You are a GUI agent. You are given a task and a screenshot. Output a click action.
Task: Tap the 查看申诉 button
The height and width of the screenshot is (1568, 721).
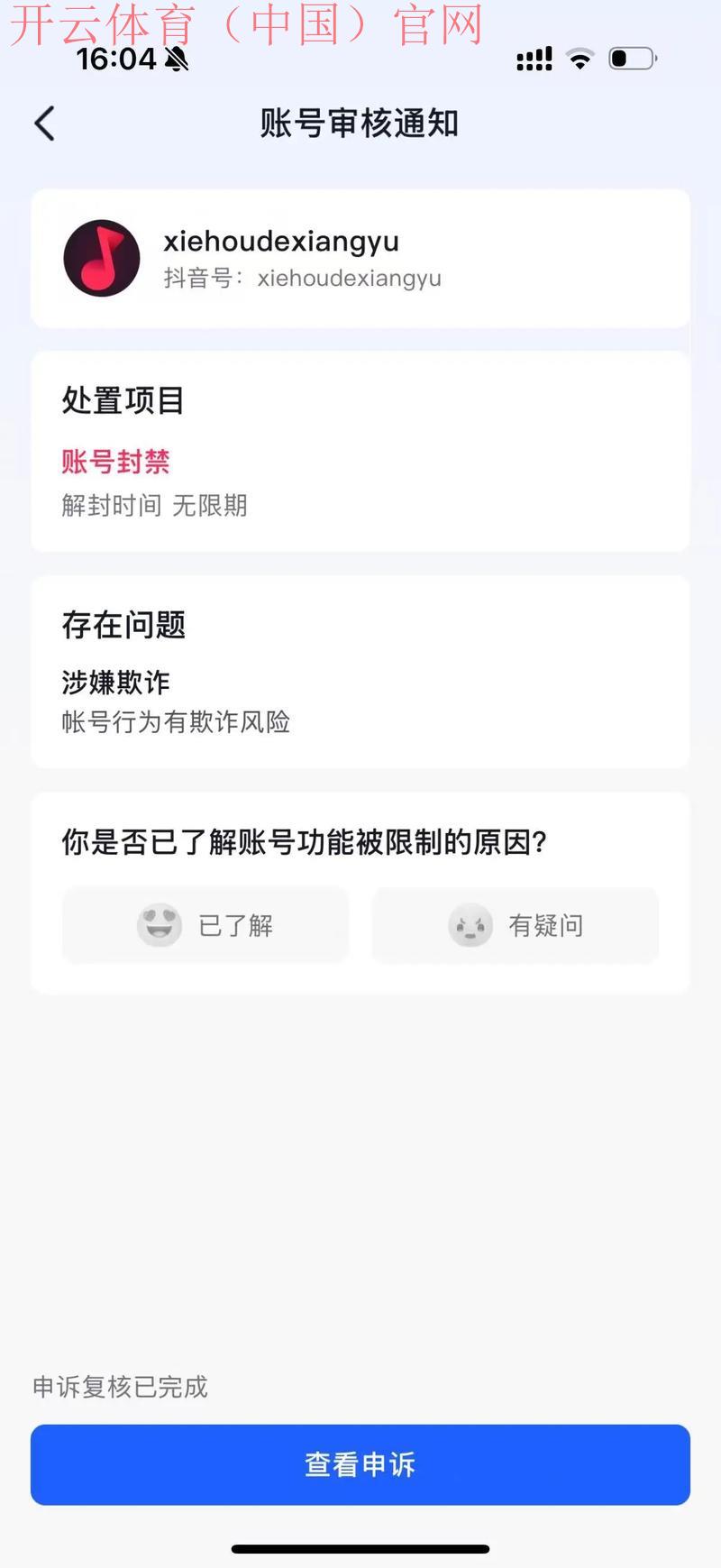360,1465
